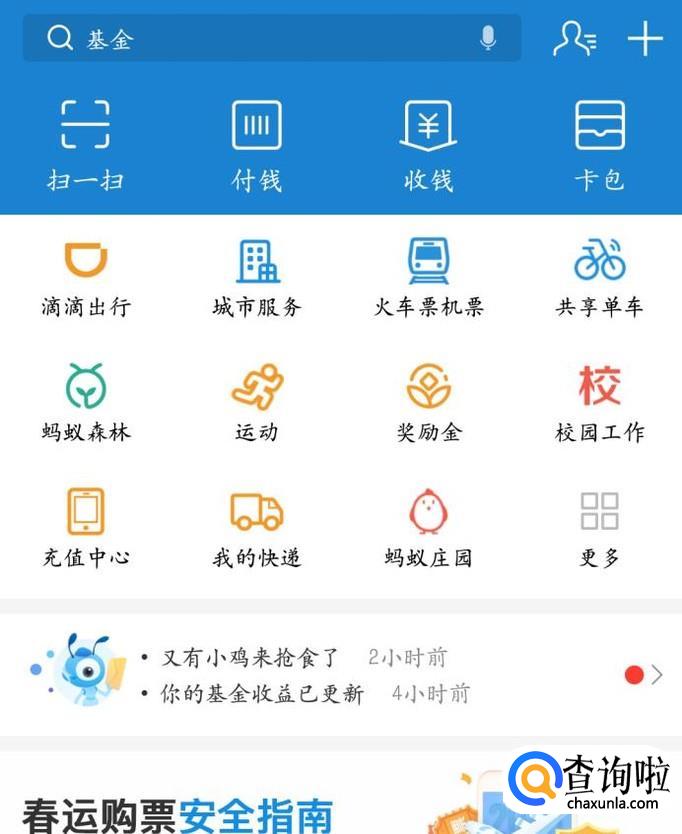682x834 pixels.
Task: Open 蚂蚁庄园
Action: point(428,528)
